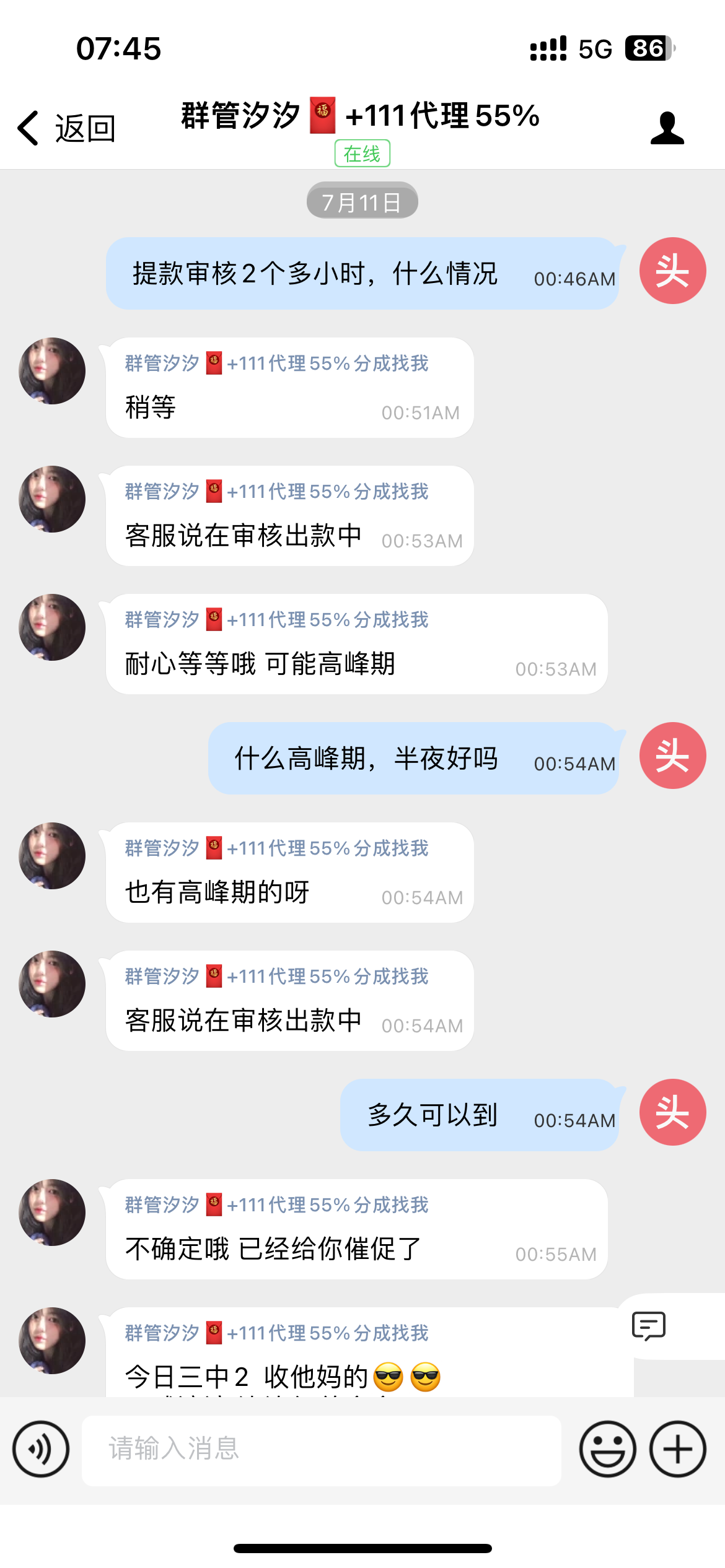Viewport: 725px width, 1568px height.
Task: Select the sender name link in a bubble
Action: (276, 364)
